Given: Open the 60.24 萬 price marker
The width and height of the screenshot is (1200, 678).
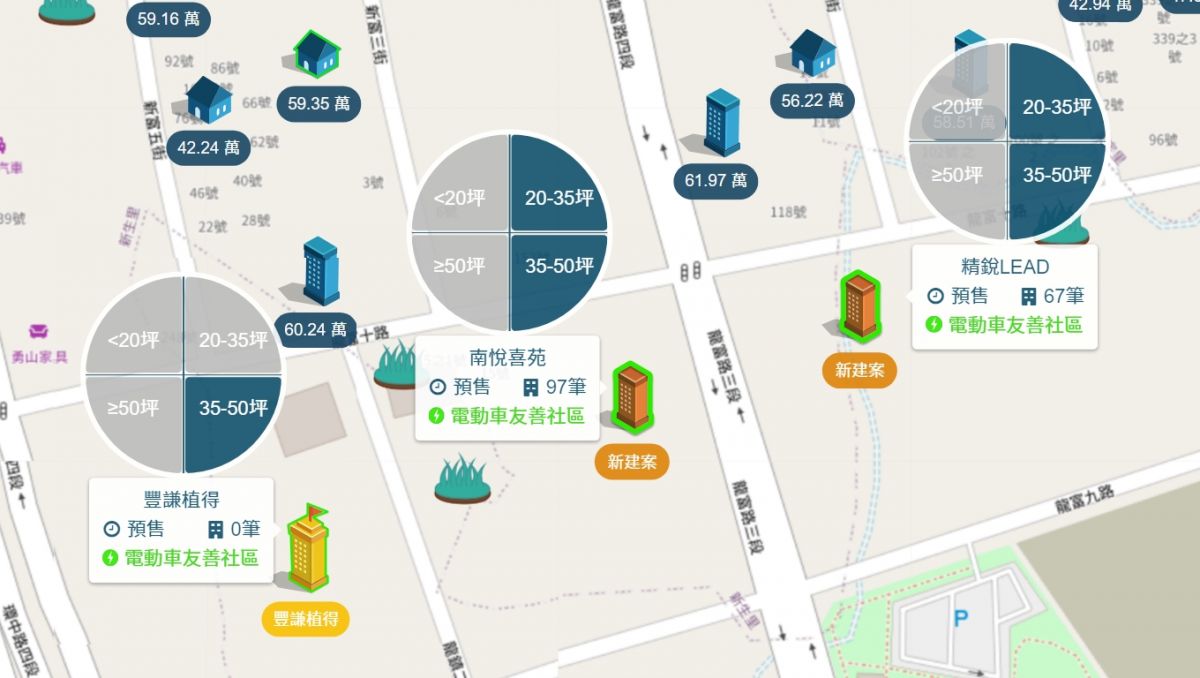Looking at the screenshot, I should (x=316, y=328).
